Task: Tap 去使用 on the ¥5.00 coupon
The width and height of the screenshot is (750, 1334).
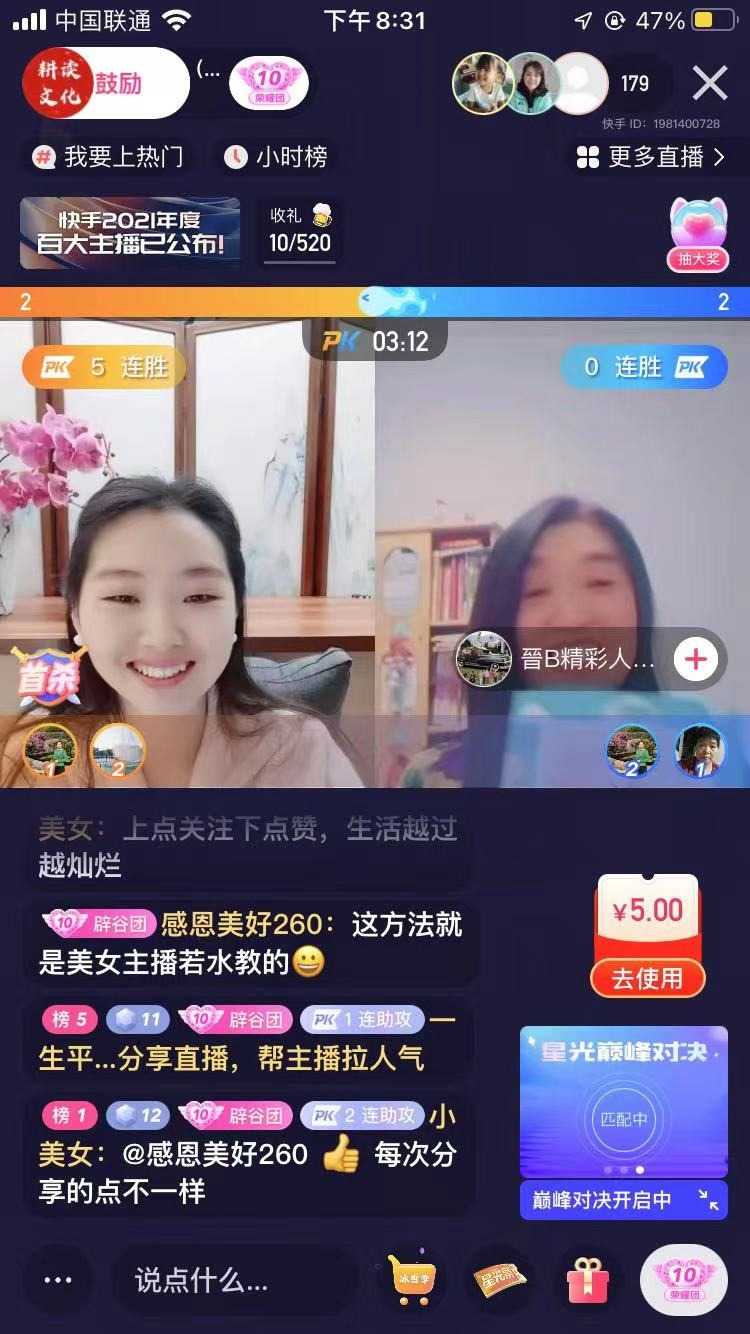Action: [647, 977]
